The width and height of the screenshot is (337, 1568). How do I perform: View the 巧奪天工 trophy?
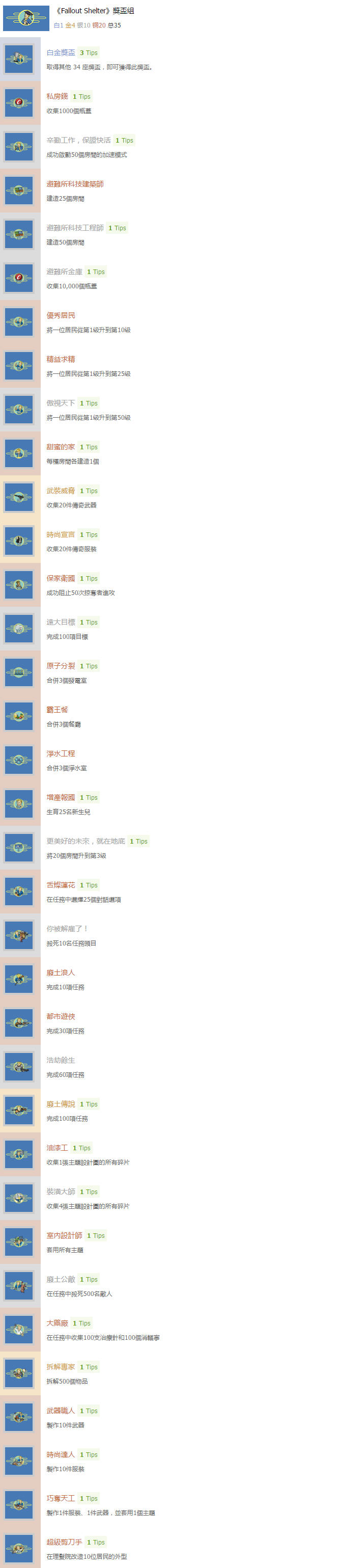point(61,1499)
